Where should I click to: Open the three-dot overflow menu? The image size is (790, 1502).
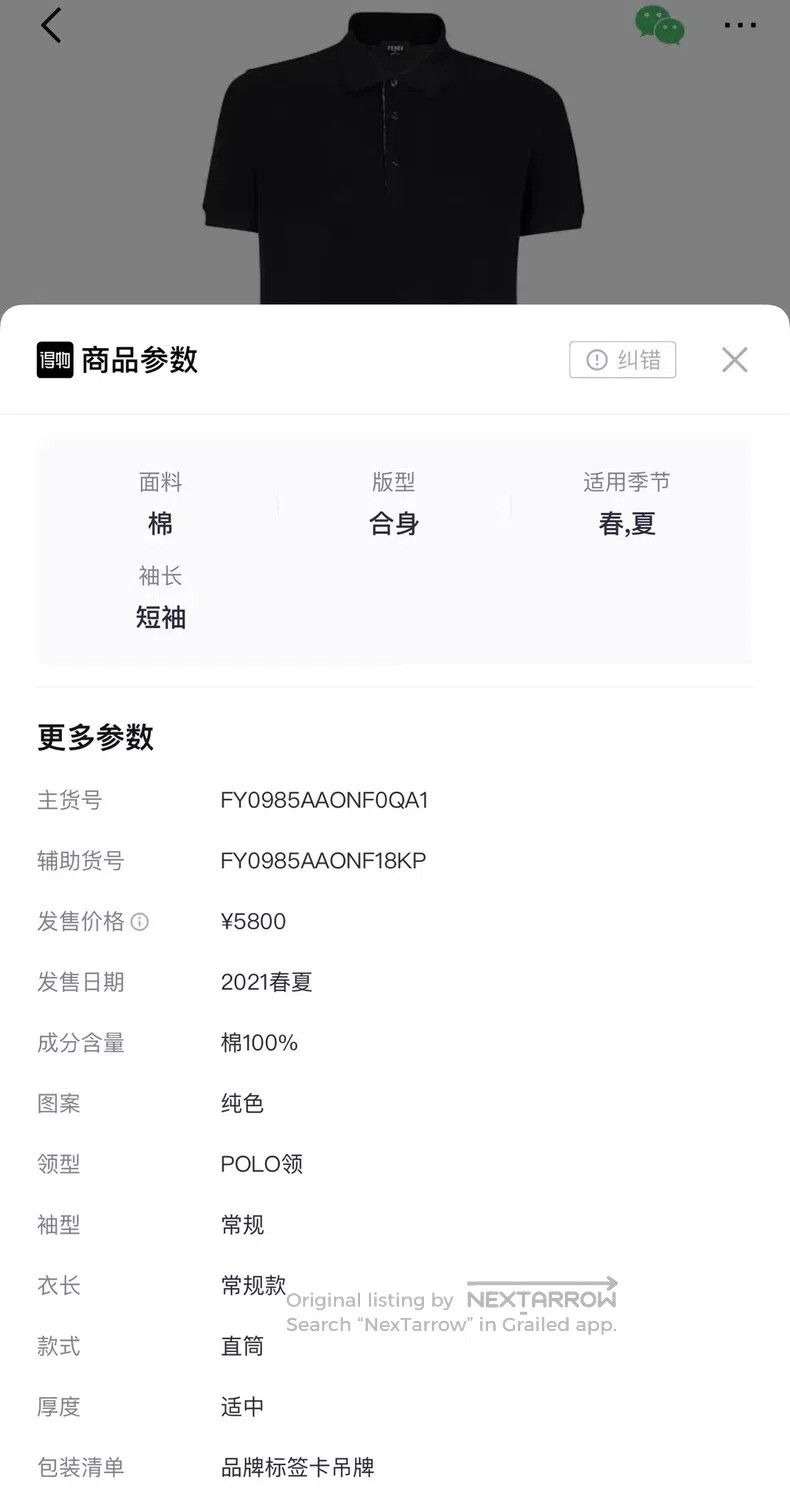740,25
